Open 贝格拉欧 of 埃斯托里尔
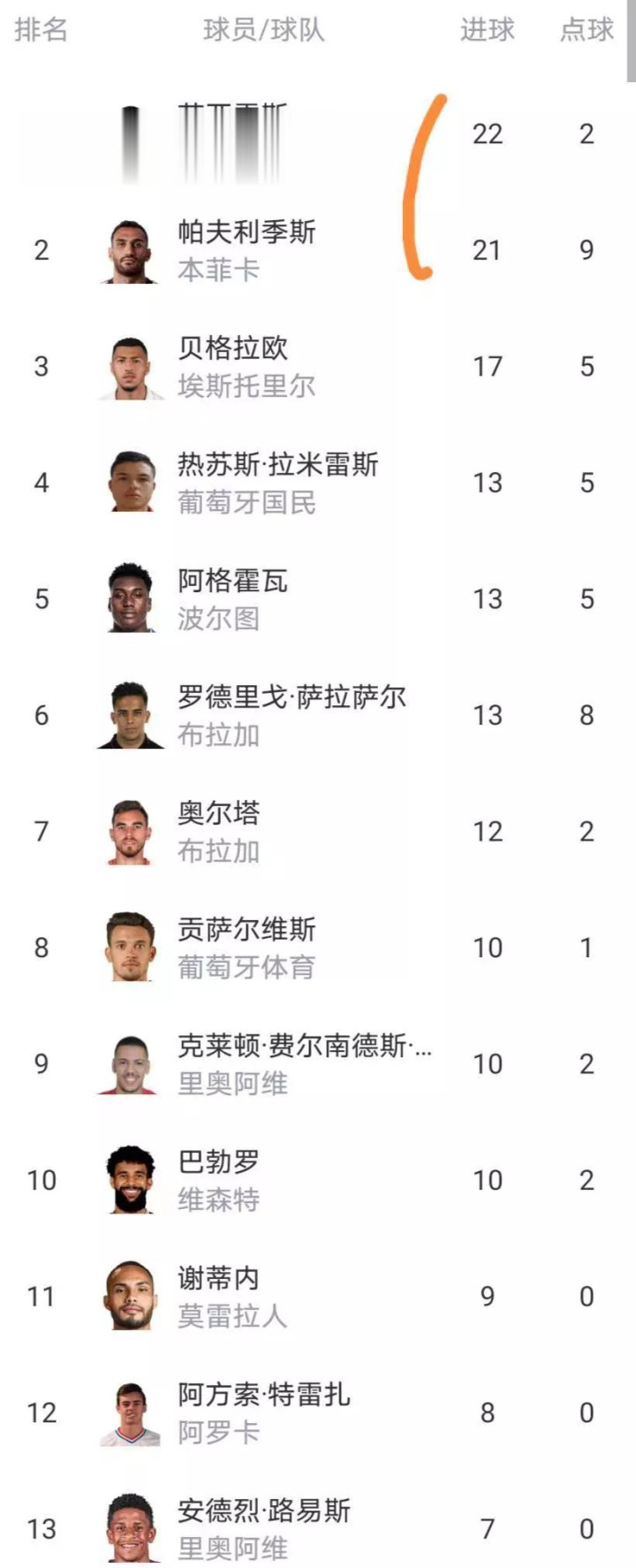 [318, 367]
